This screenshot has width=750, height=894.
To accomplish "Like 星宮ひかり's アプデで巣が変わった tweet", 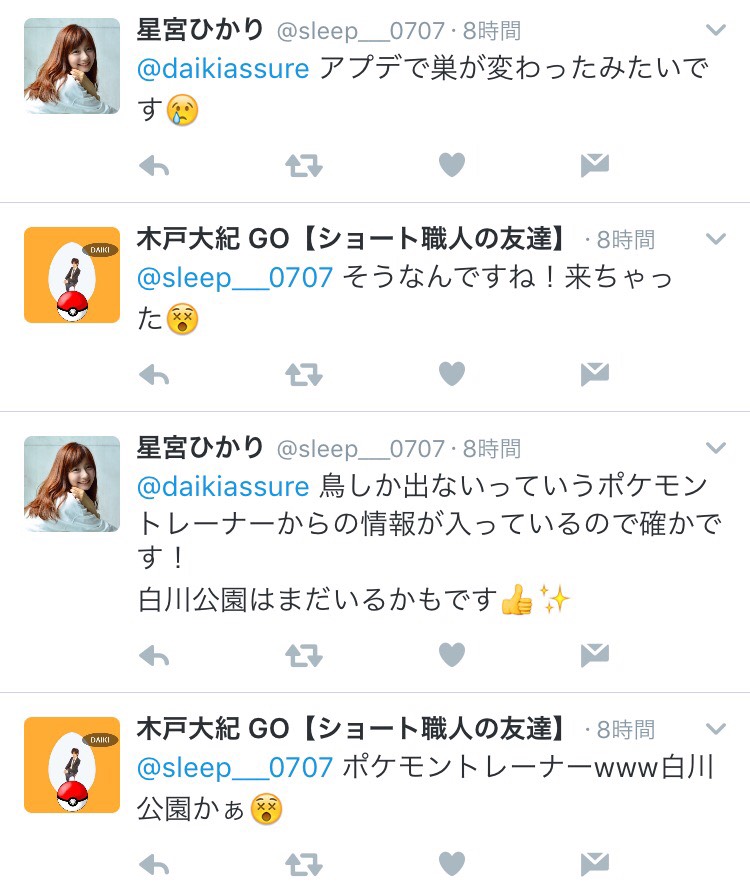I will pyautogui.click(x=452, y=165).
